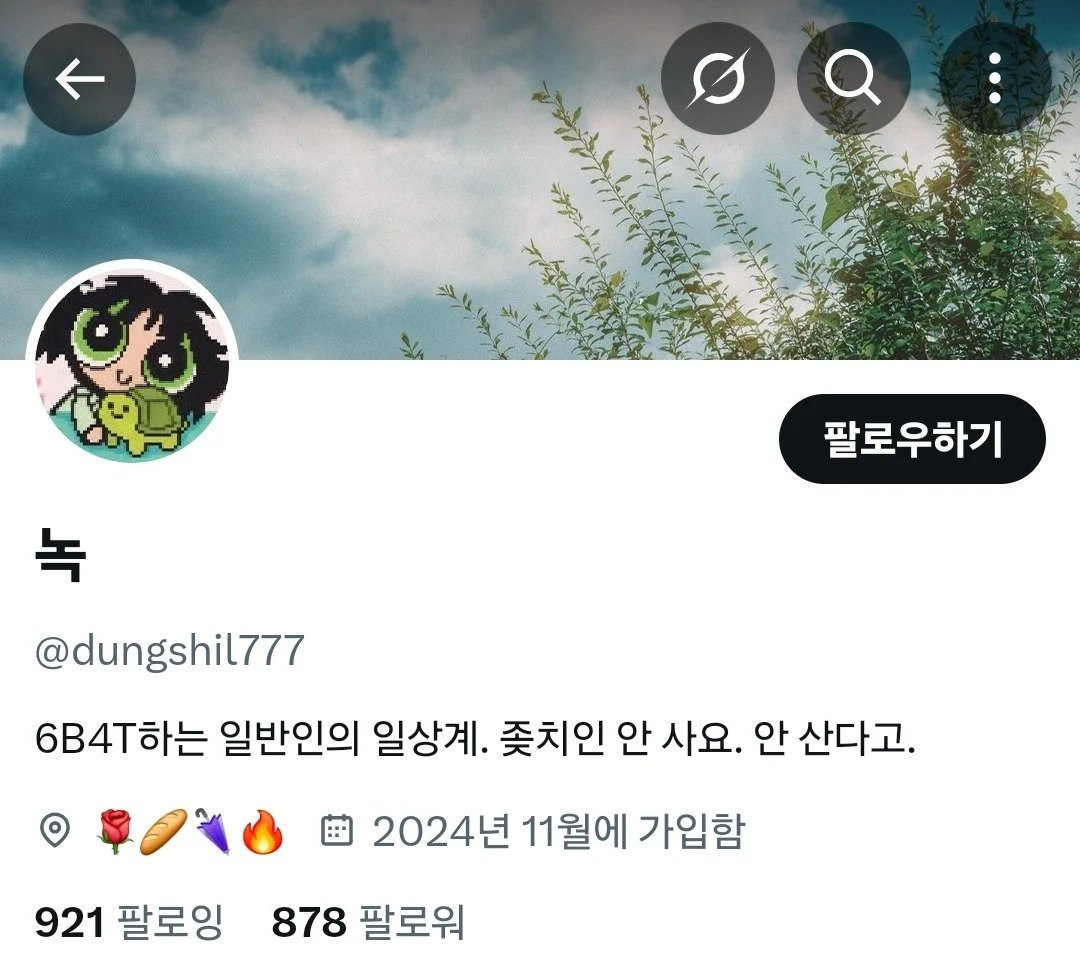Open the Grok slash-circle icon
1080x980 pixels.
(x=718, y=79)
